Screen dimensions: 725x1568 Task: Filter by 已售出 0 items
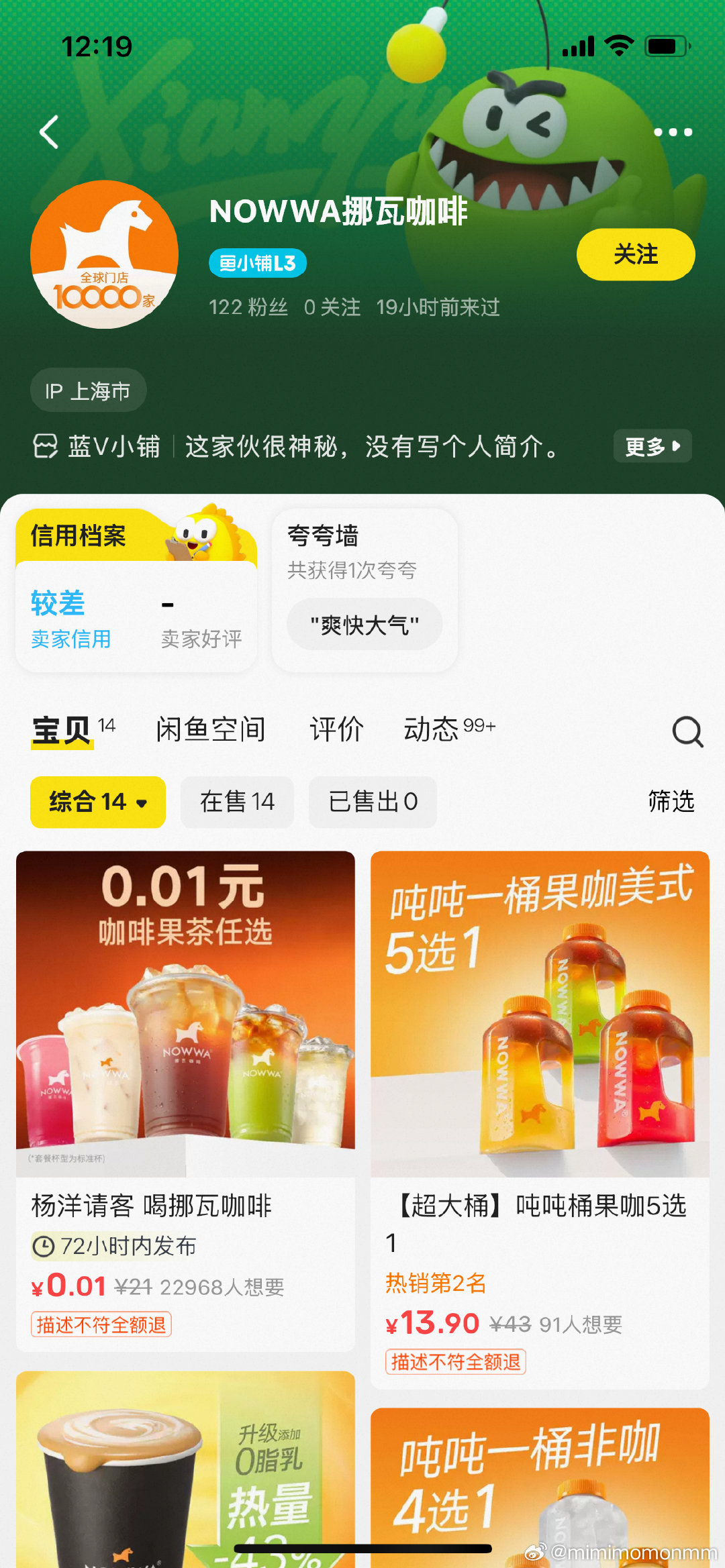(x=373, y=802)
